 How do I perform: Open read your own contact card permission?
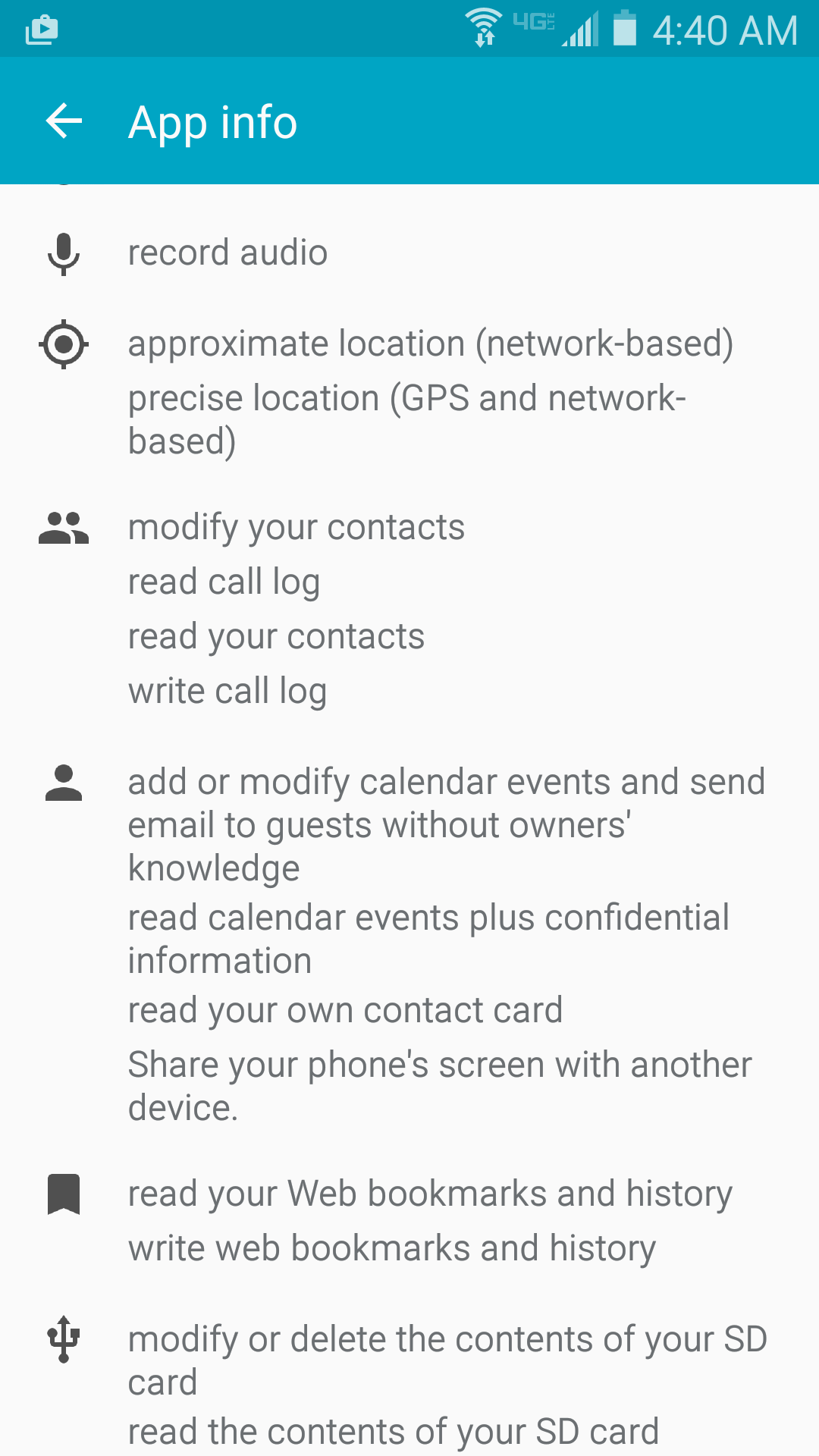point(345,1010)
